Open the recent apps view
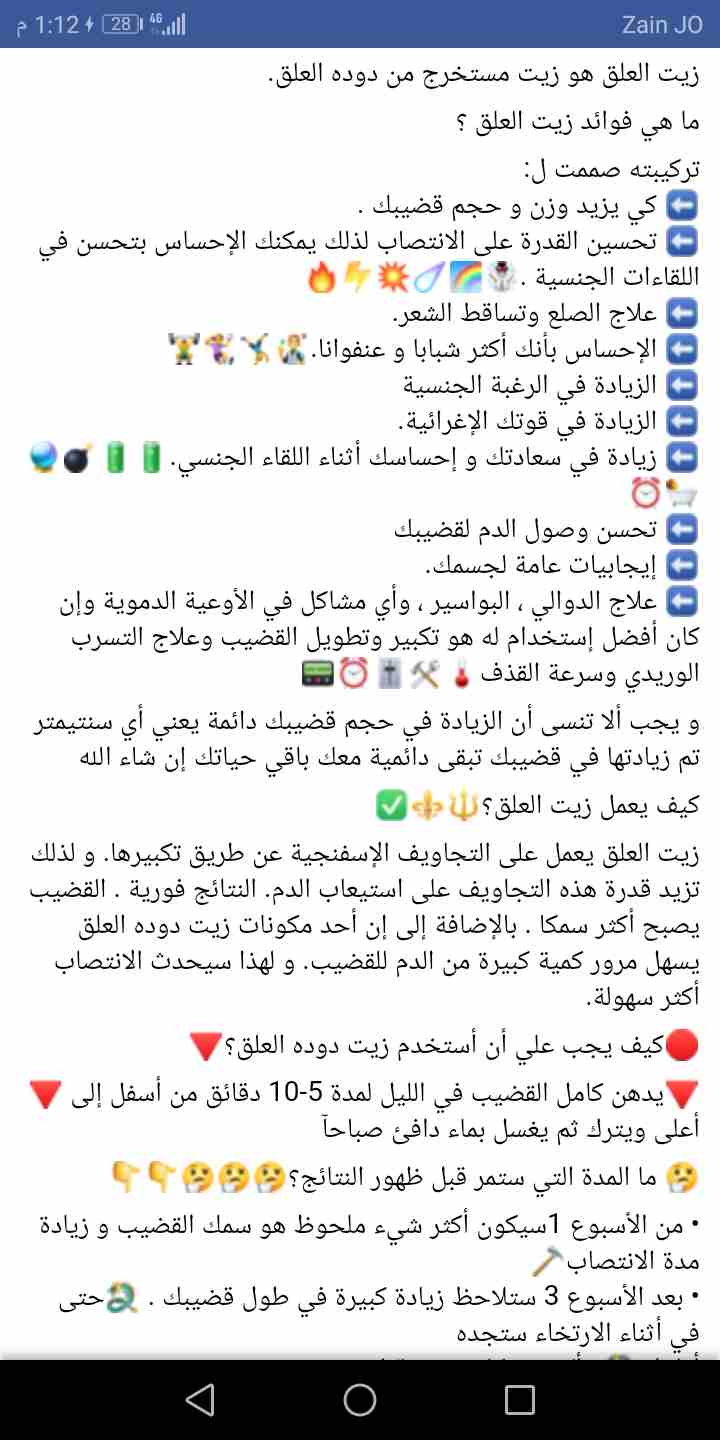 520,1400
